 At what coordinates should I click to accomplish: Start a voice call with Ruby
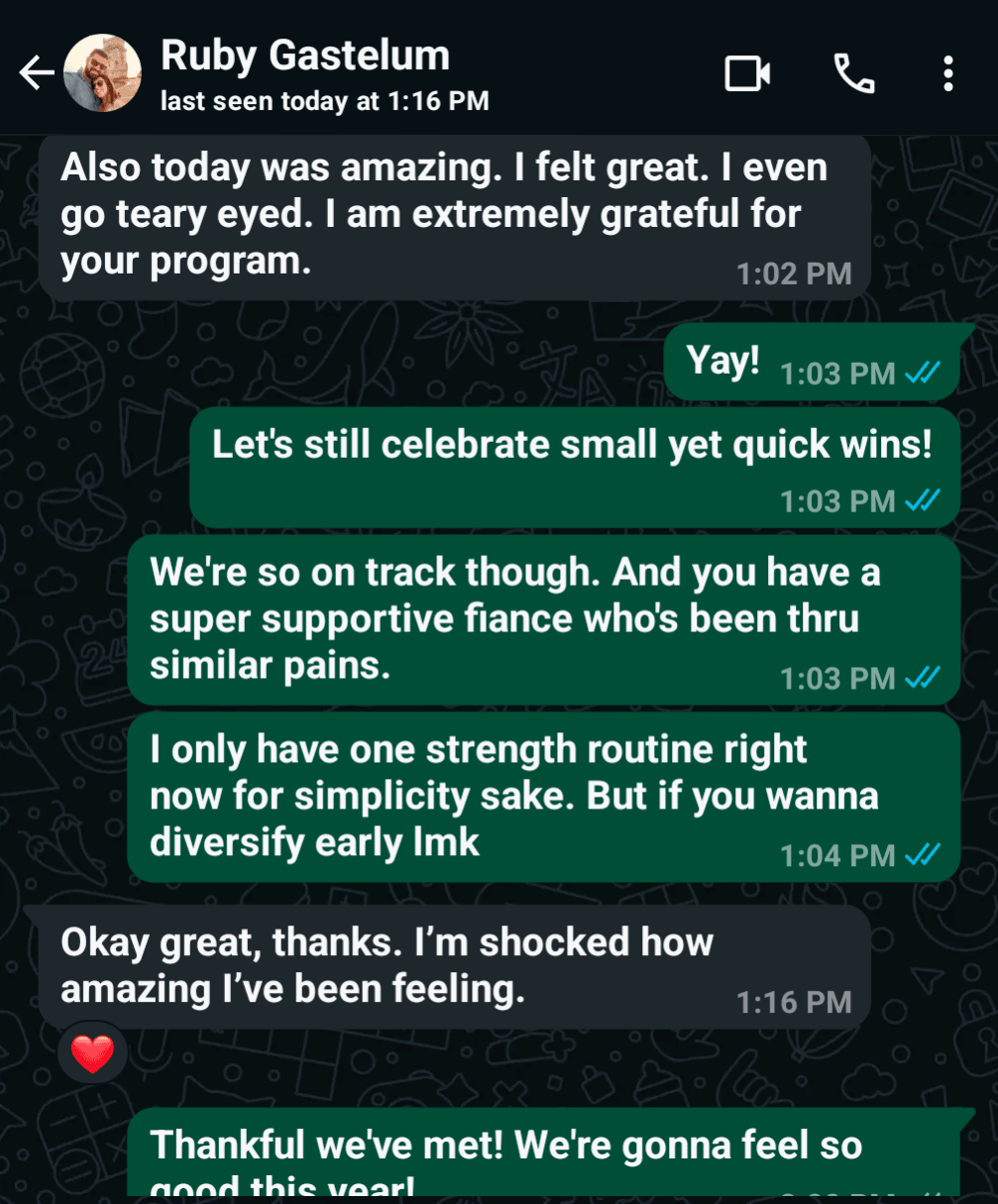point(853,73)
